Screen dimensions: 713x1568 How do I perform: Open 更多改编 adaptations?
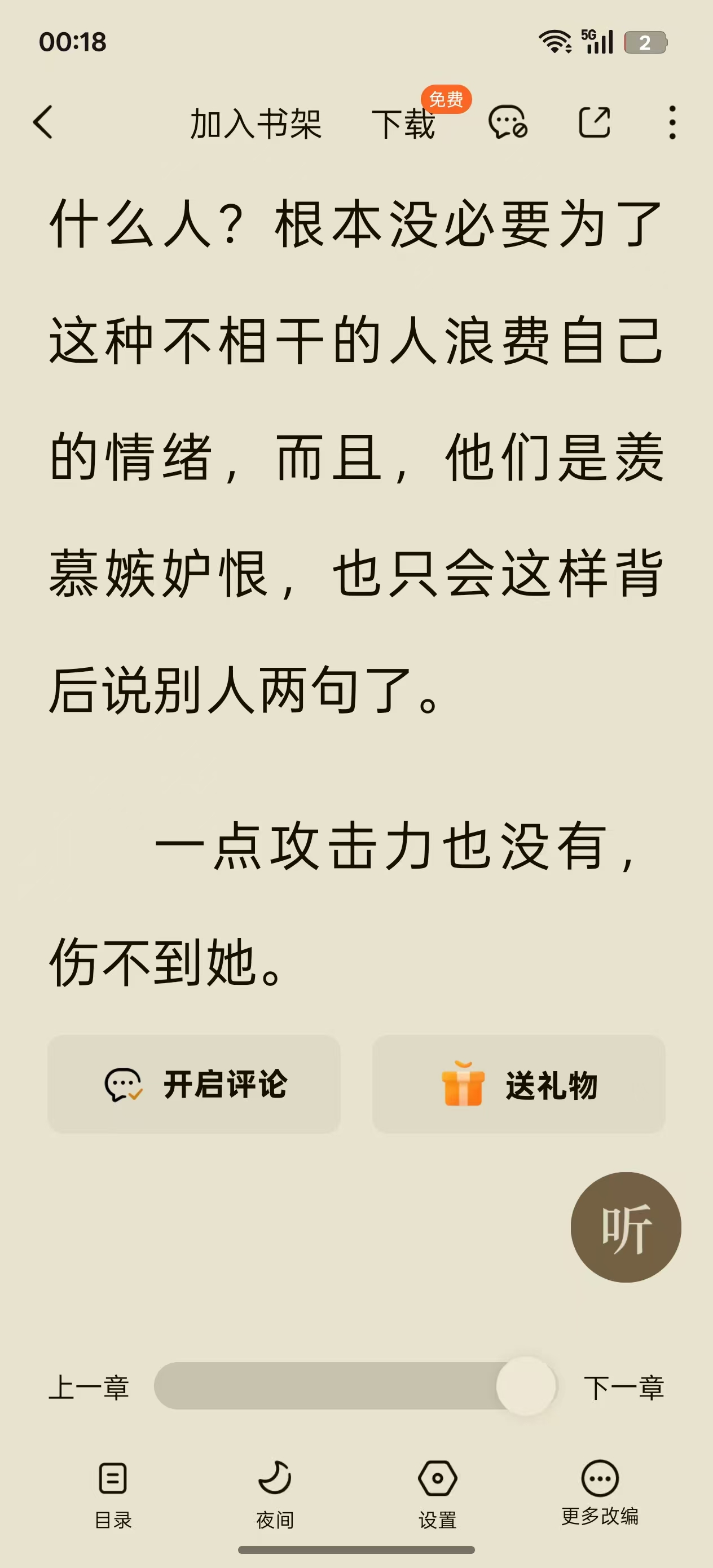[x=600, y=1492]
